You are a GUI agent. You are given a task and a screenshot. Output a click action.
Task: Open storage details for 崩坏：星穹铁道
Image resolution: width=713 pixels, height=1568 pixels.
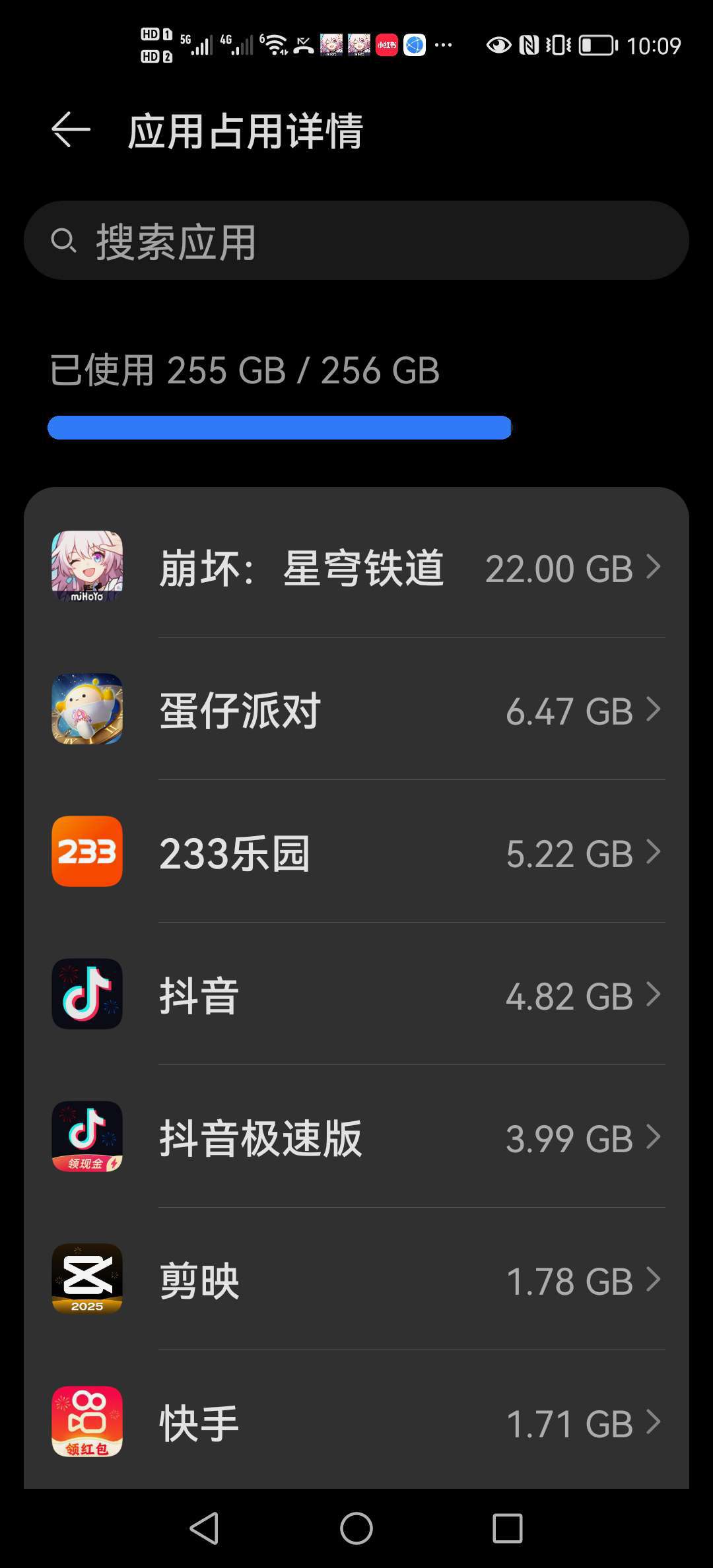(x=356, y=568)
